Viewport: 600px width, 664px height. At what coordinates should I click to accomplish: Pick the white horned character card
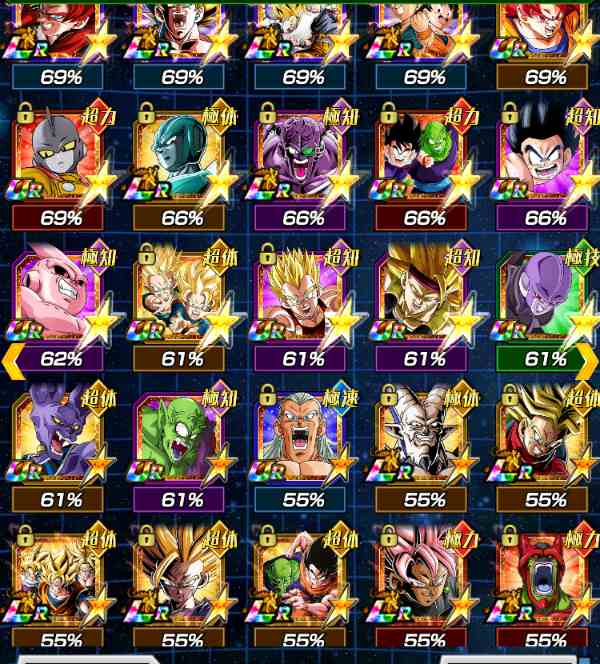tap(422, 437)
